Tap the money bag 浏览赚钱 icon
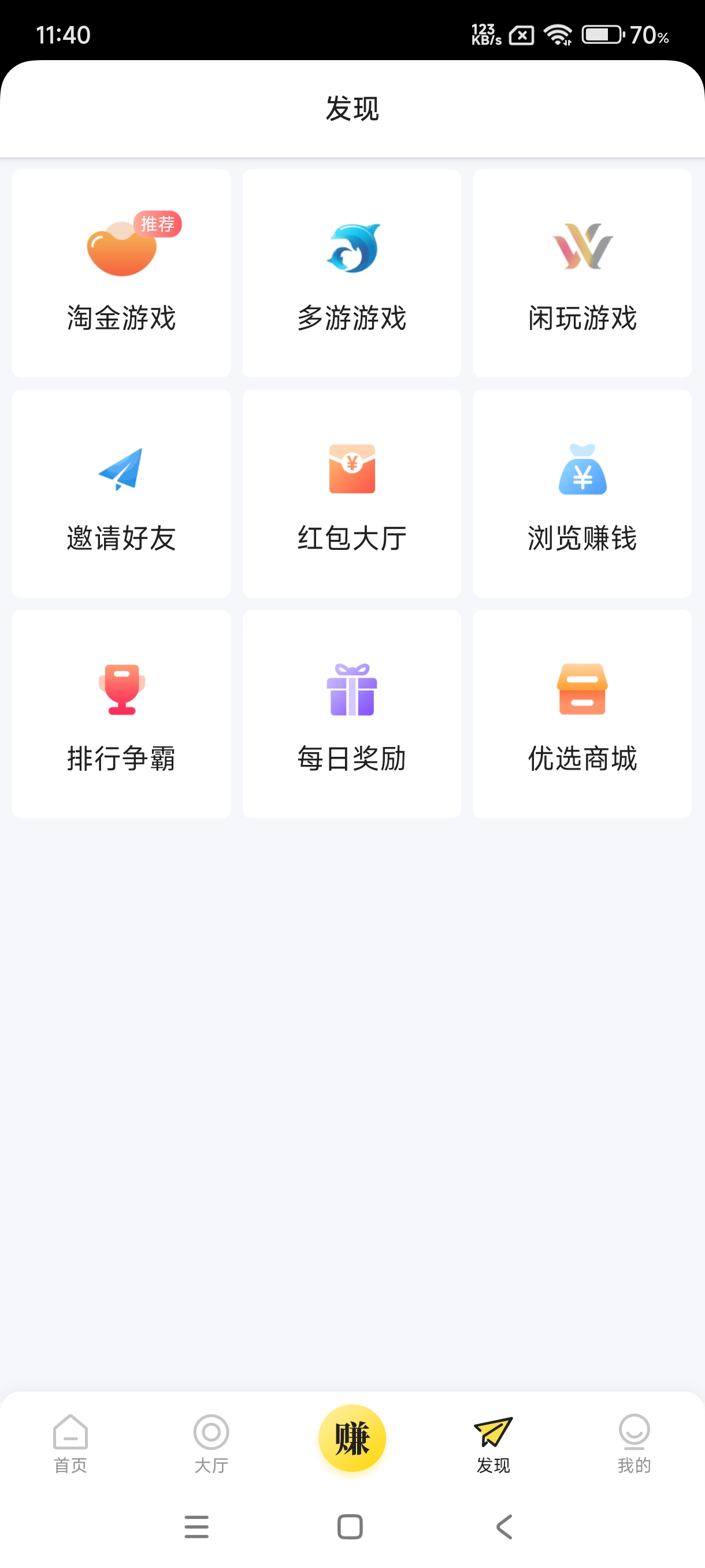The image size is (705, 1568). pos(581,472)
